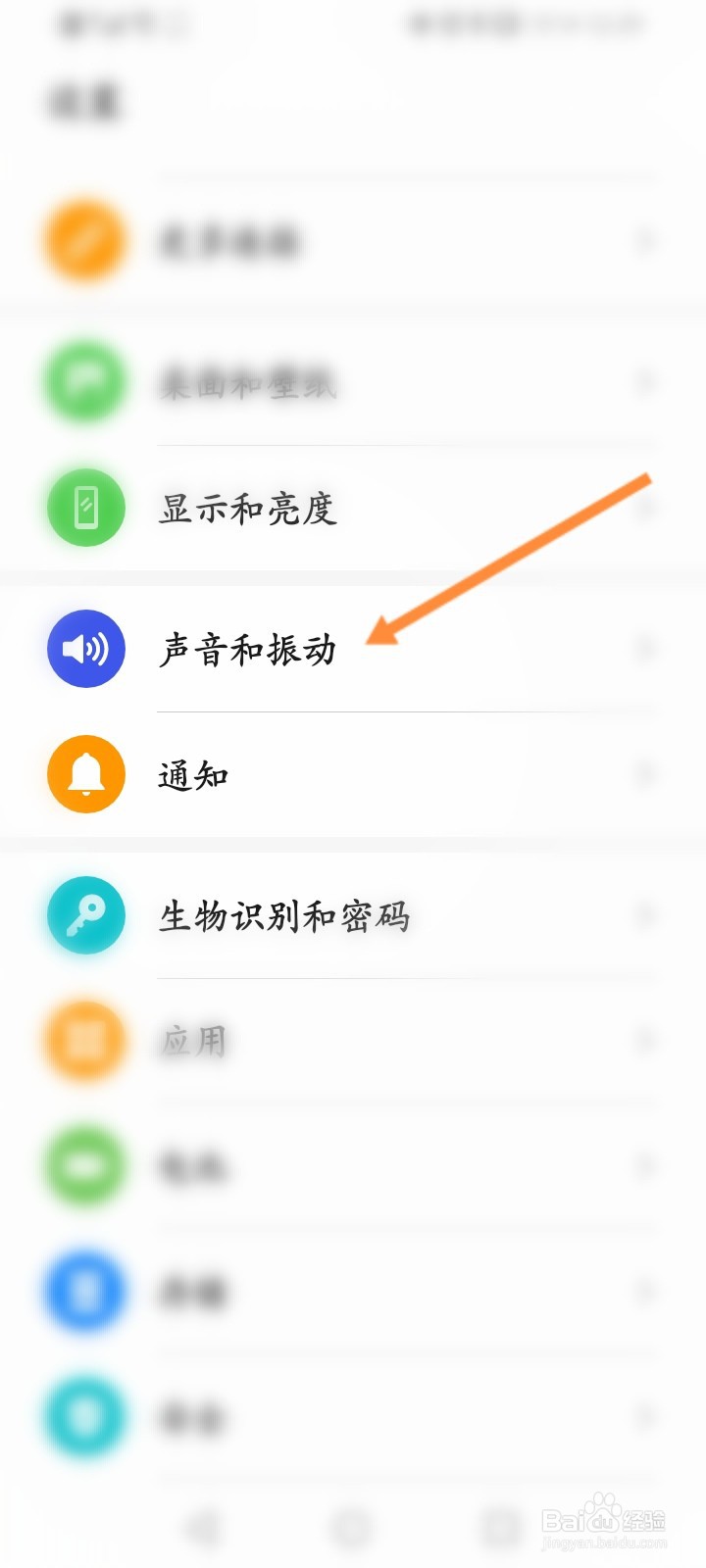The image size is (706, 1568).
Task: Tap the orange 应用 settings icon
Action: coord(84,1041)
